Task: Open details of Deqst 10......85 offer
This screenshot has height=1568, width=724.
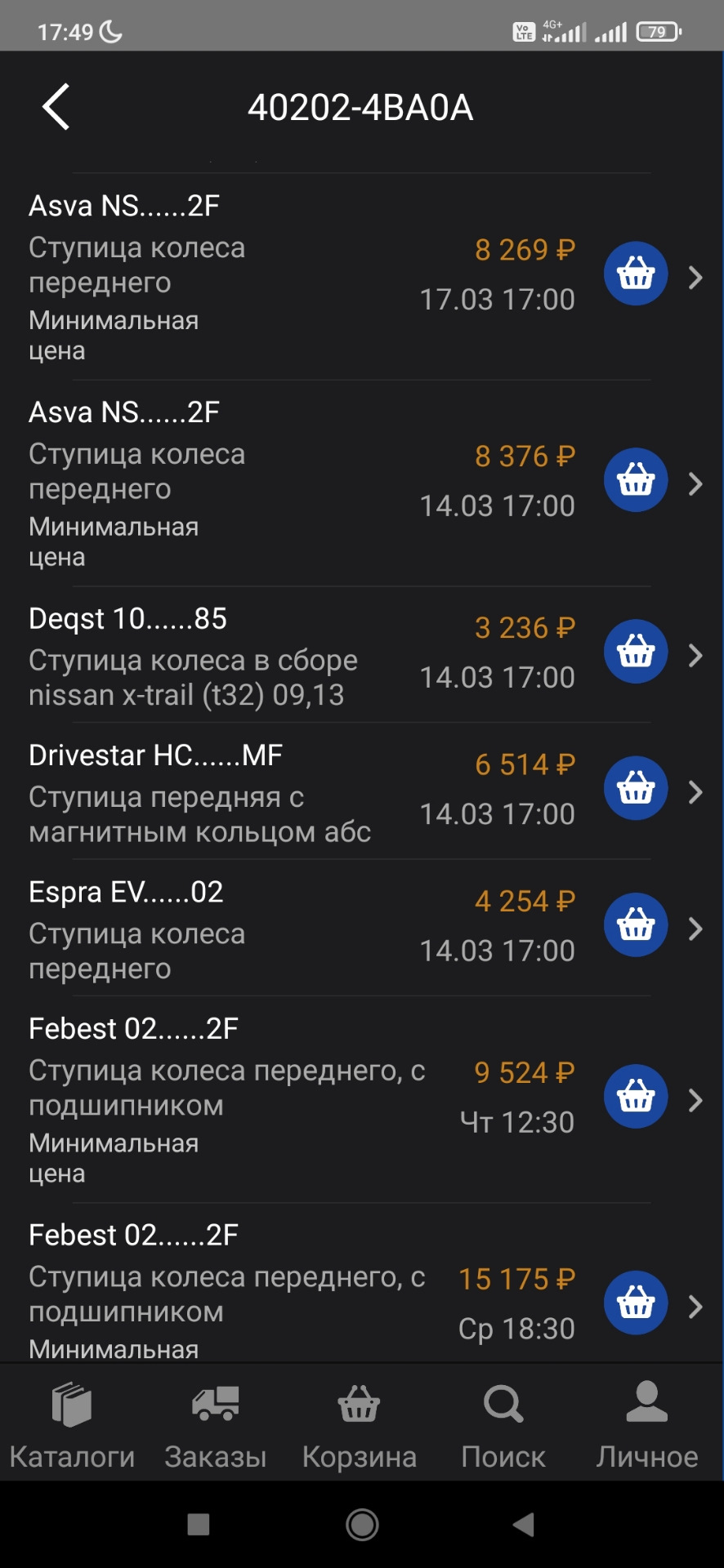Action: tap(695, 655)
